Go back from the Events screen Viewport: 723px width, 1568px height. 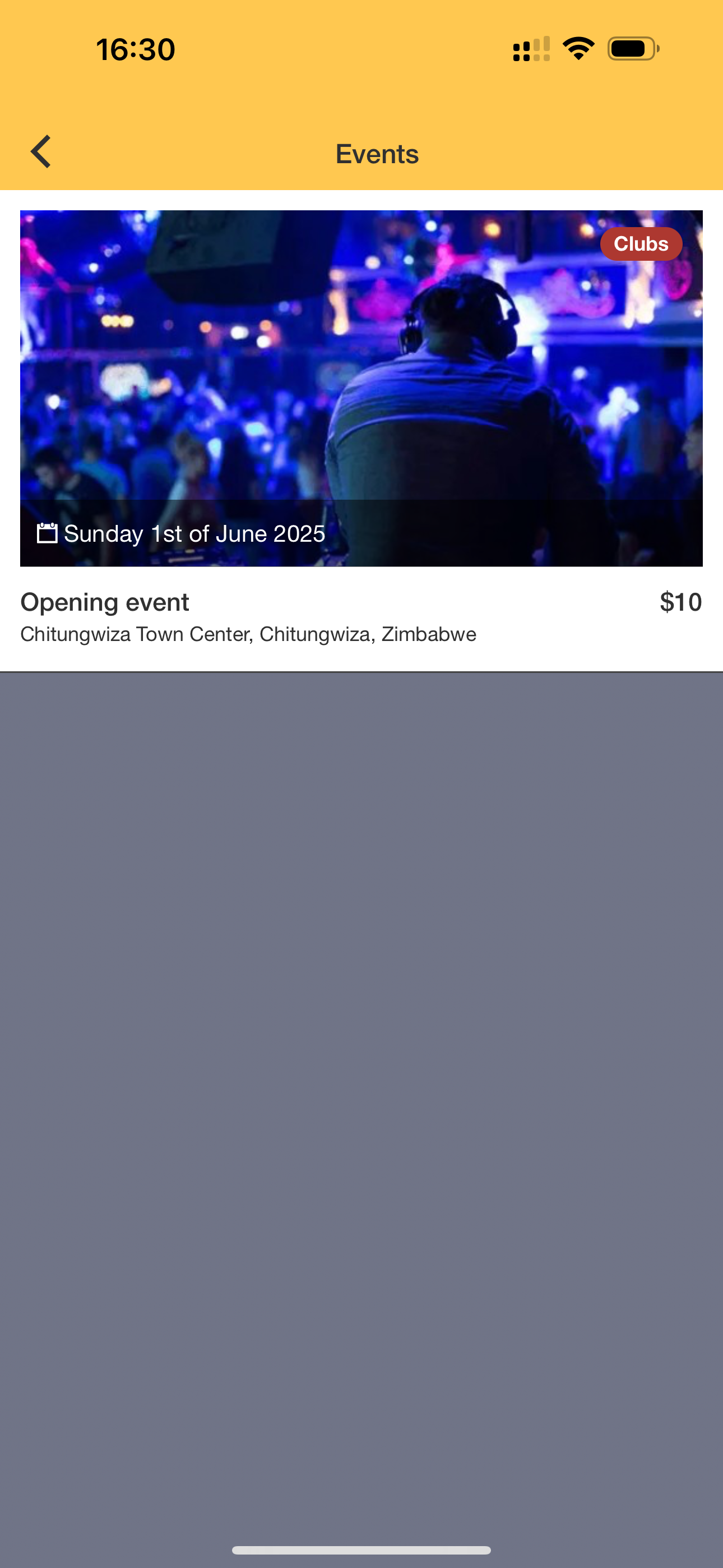pos(41,151)
